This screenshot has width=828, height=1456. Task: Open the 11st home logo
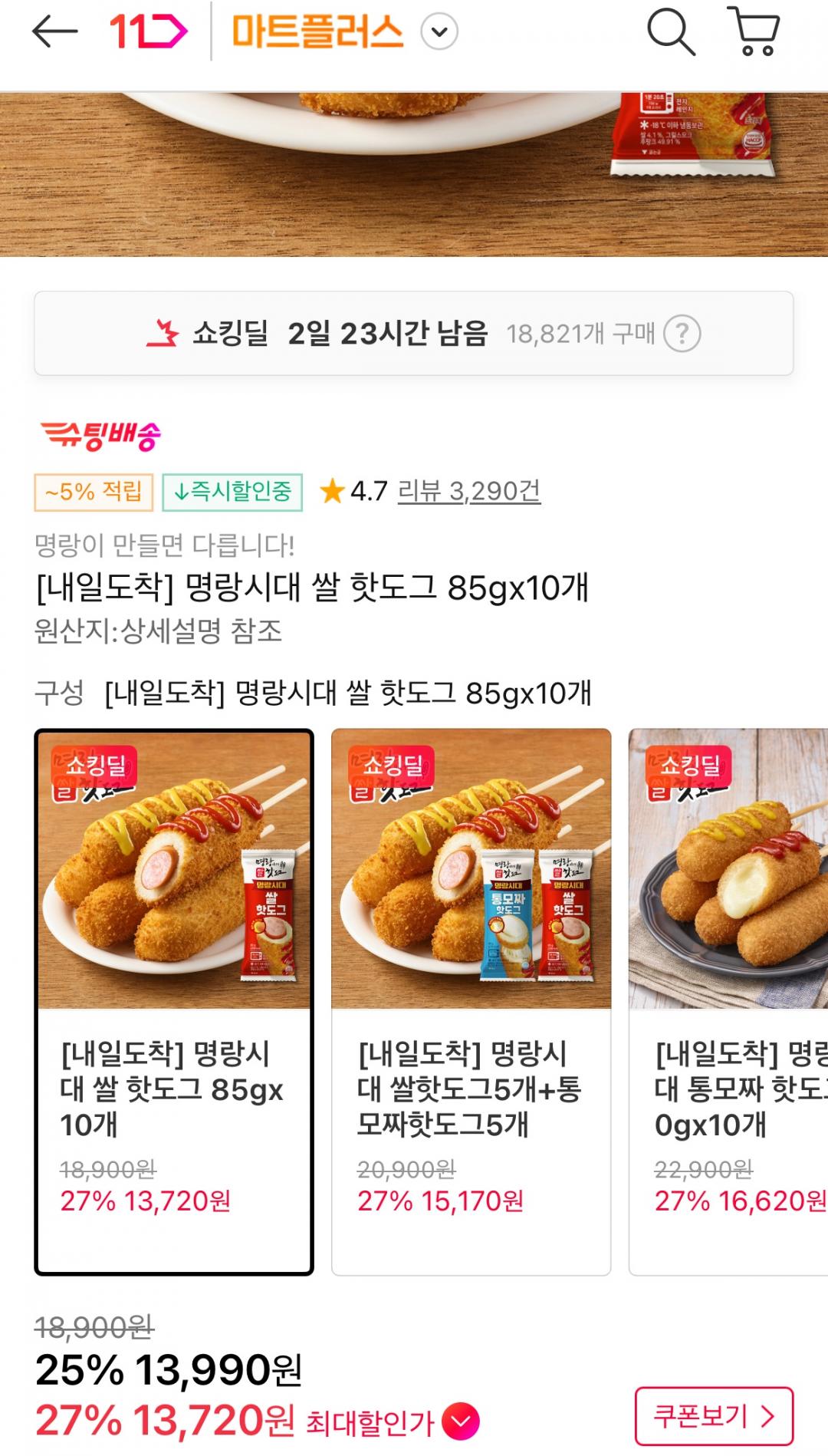(148, 31)
